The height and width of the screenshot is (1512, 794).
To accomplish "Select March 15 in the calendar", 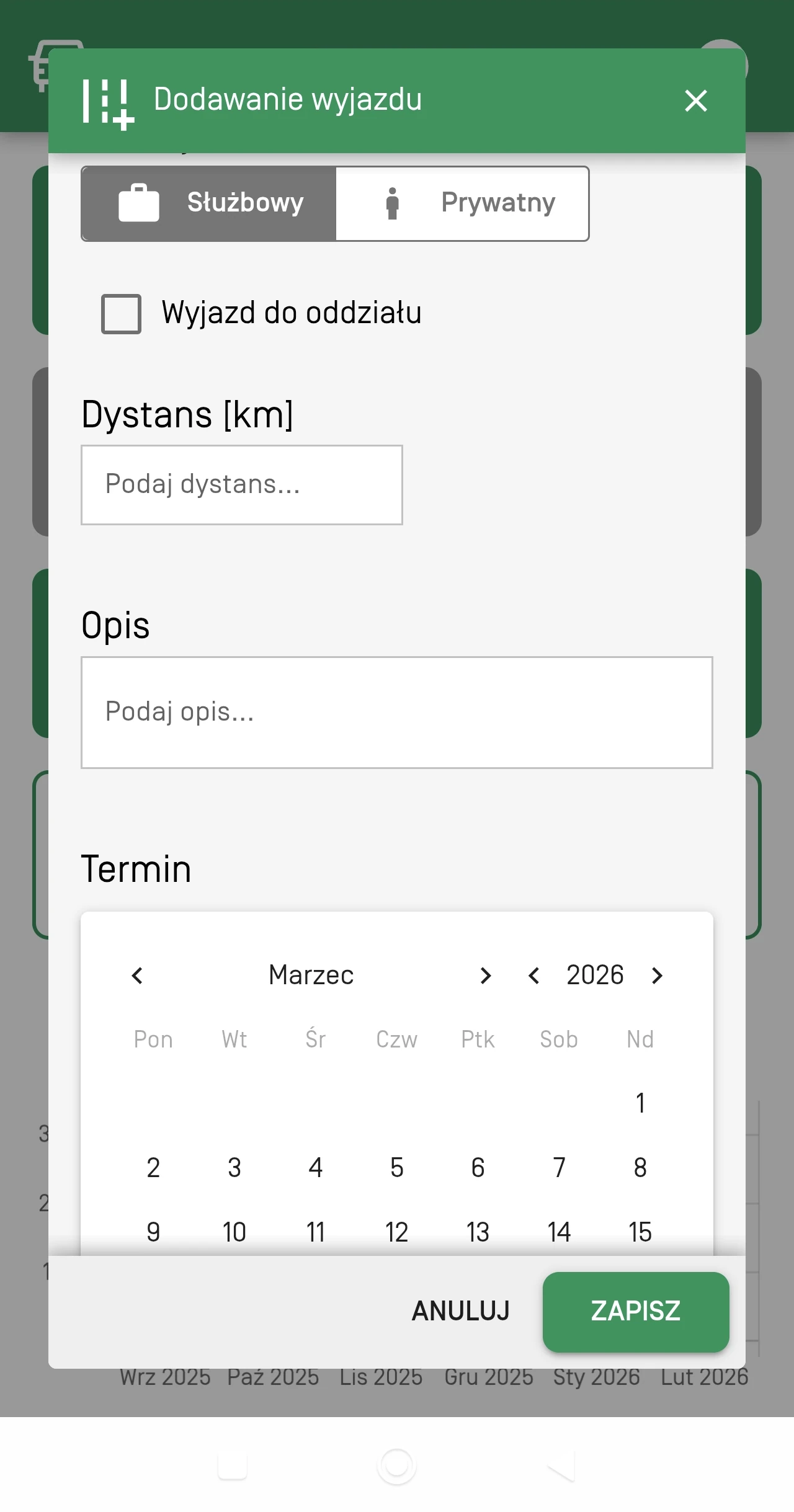I will pos(640,1231).
